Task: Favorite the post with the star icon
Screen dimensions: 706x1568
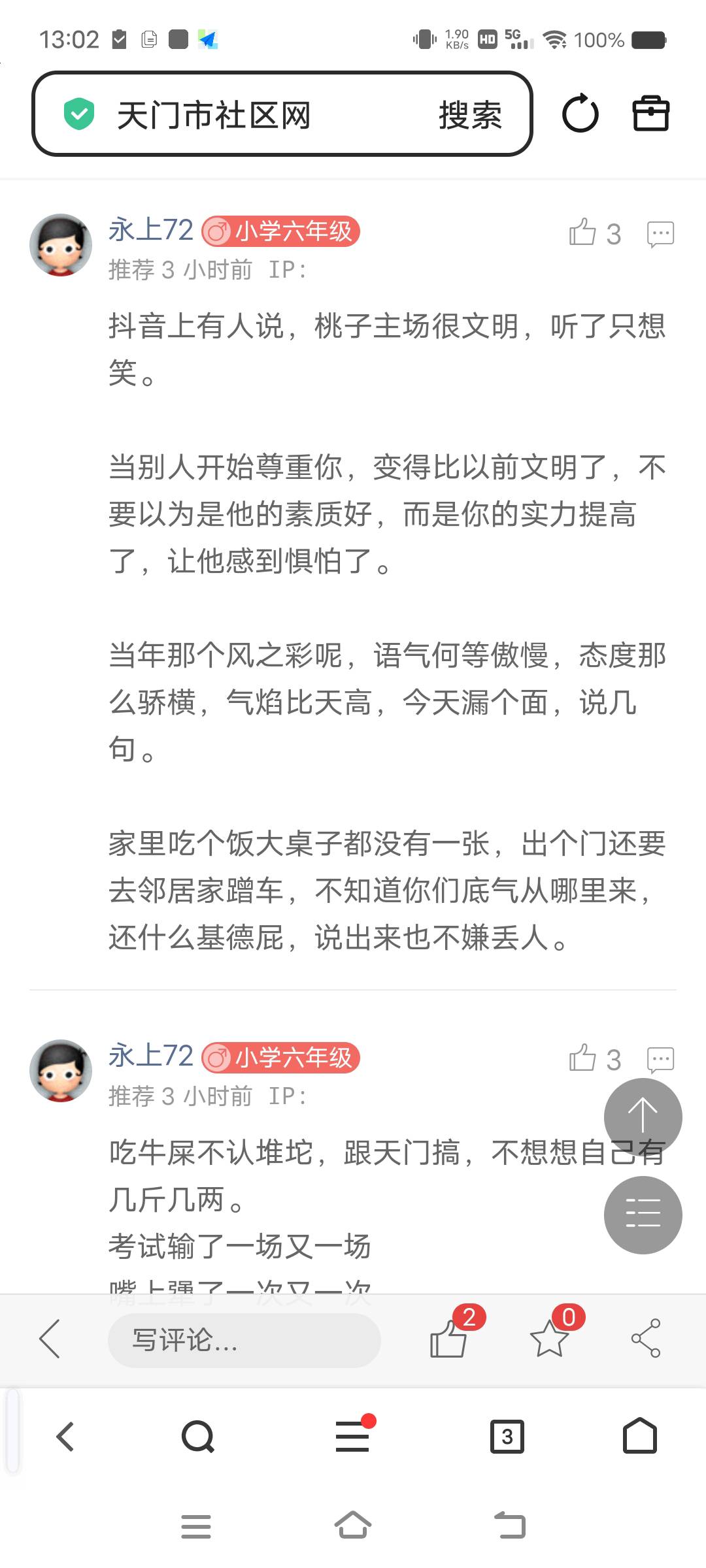Action: (x=549, y=1339)
